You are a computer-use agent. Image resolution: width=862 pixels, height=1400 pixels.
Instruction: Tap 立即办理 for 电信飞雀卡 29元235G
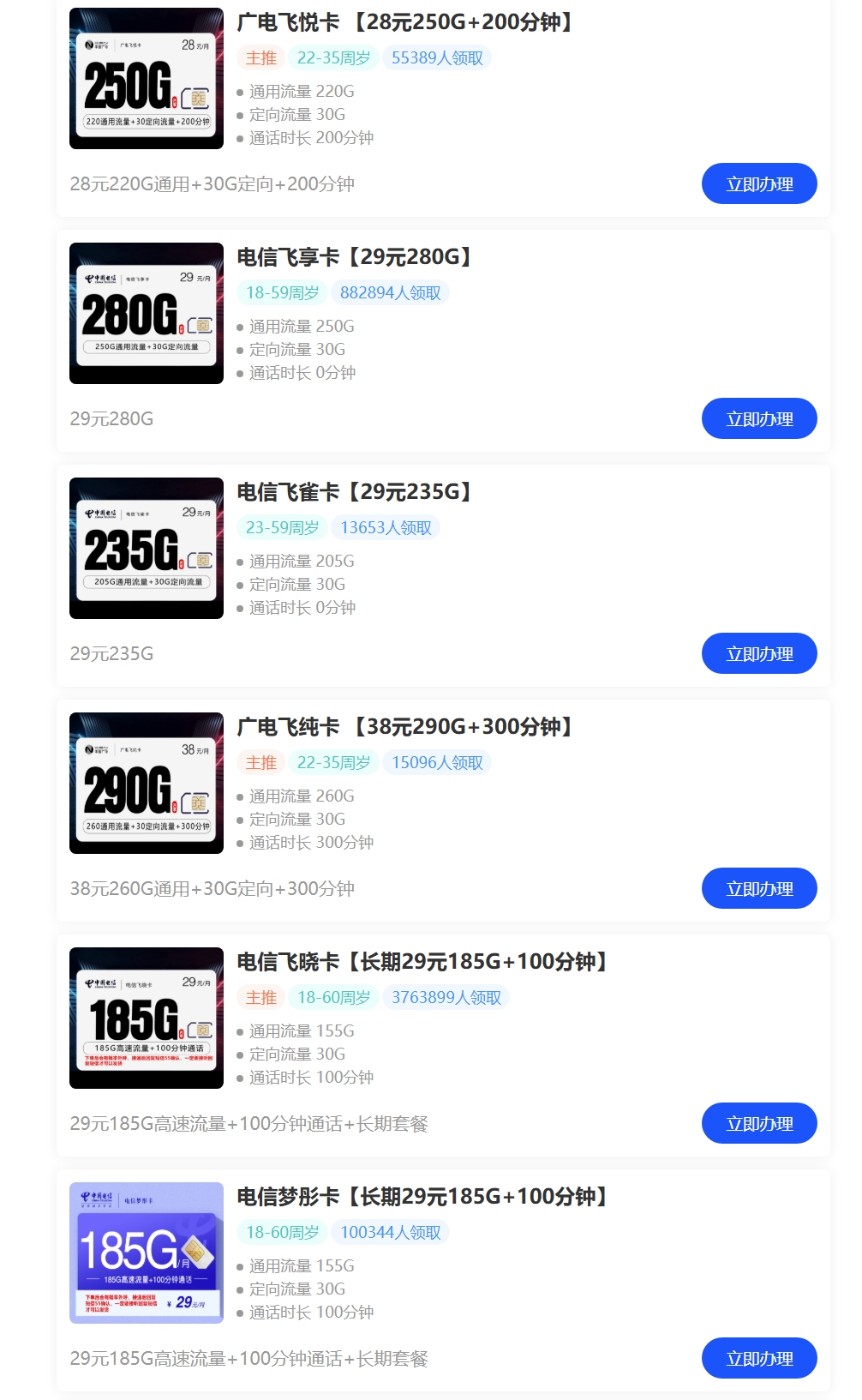tap(759, 653)
